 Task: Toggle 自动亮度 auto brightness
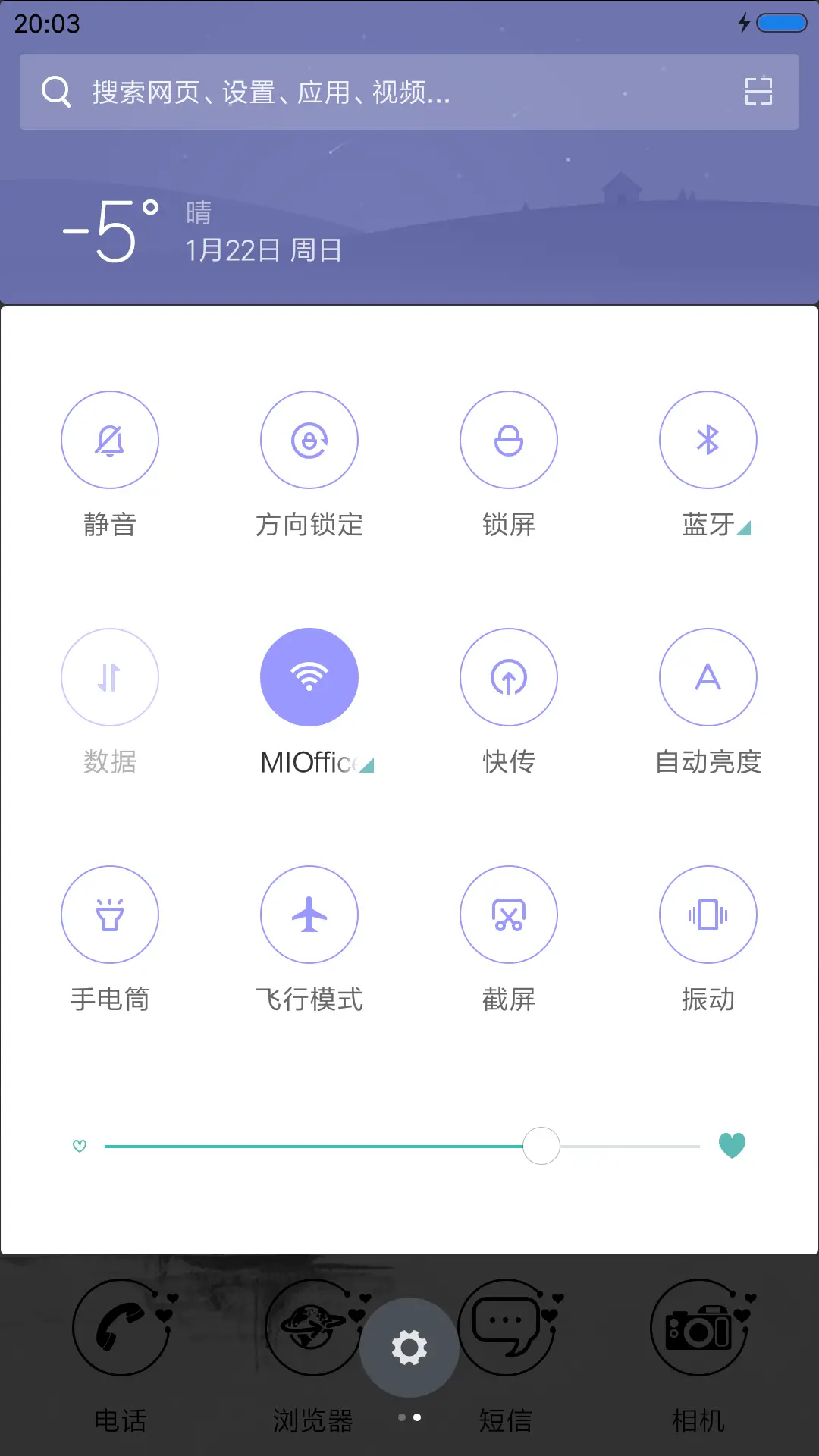(708, 677)
